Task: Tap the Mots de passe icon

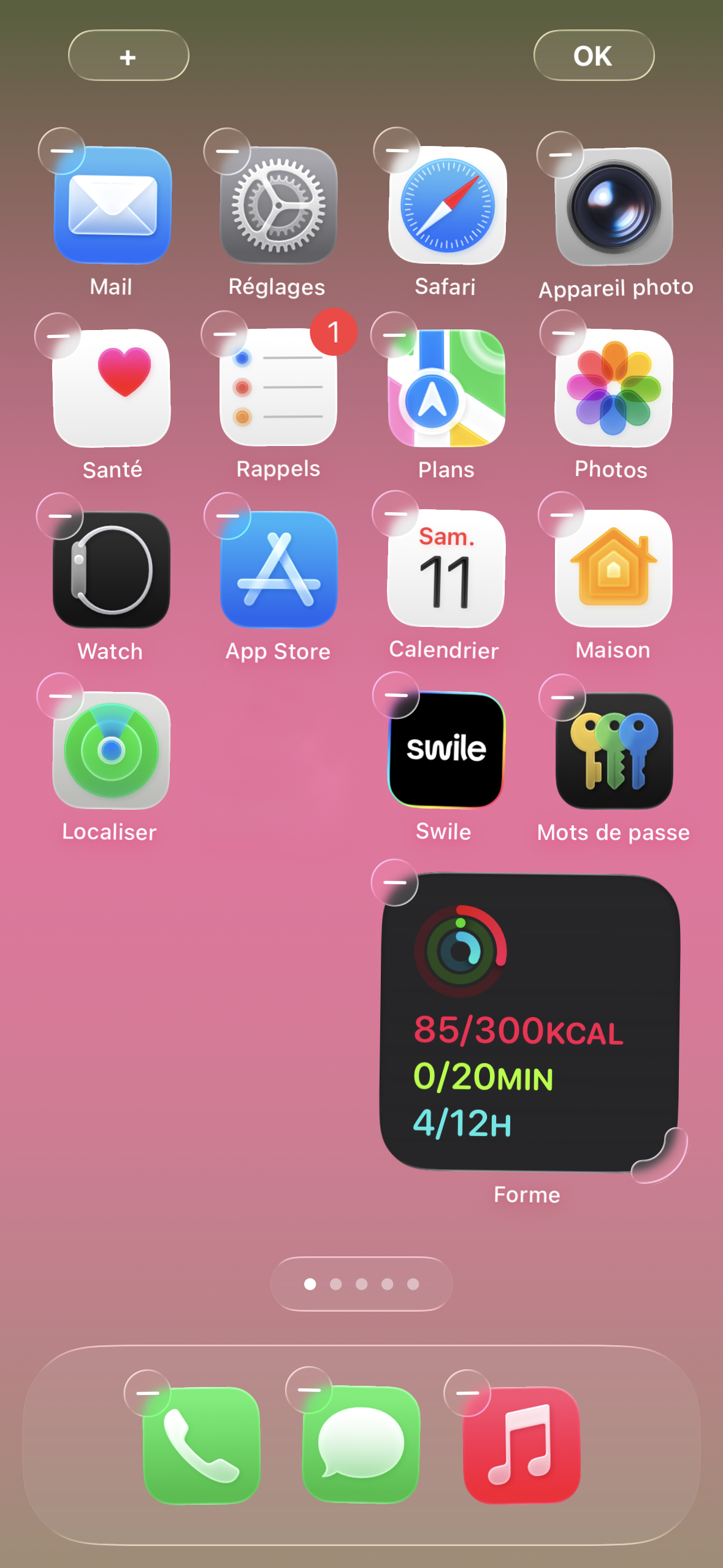Action: pos(614,751)
